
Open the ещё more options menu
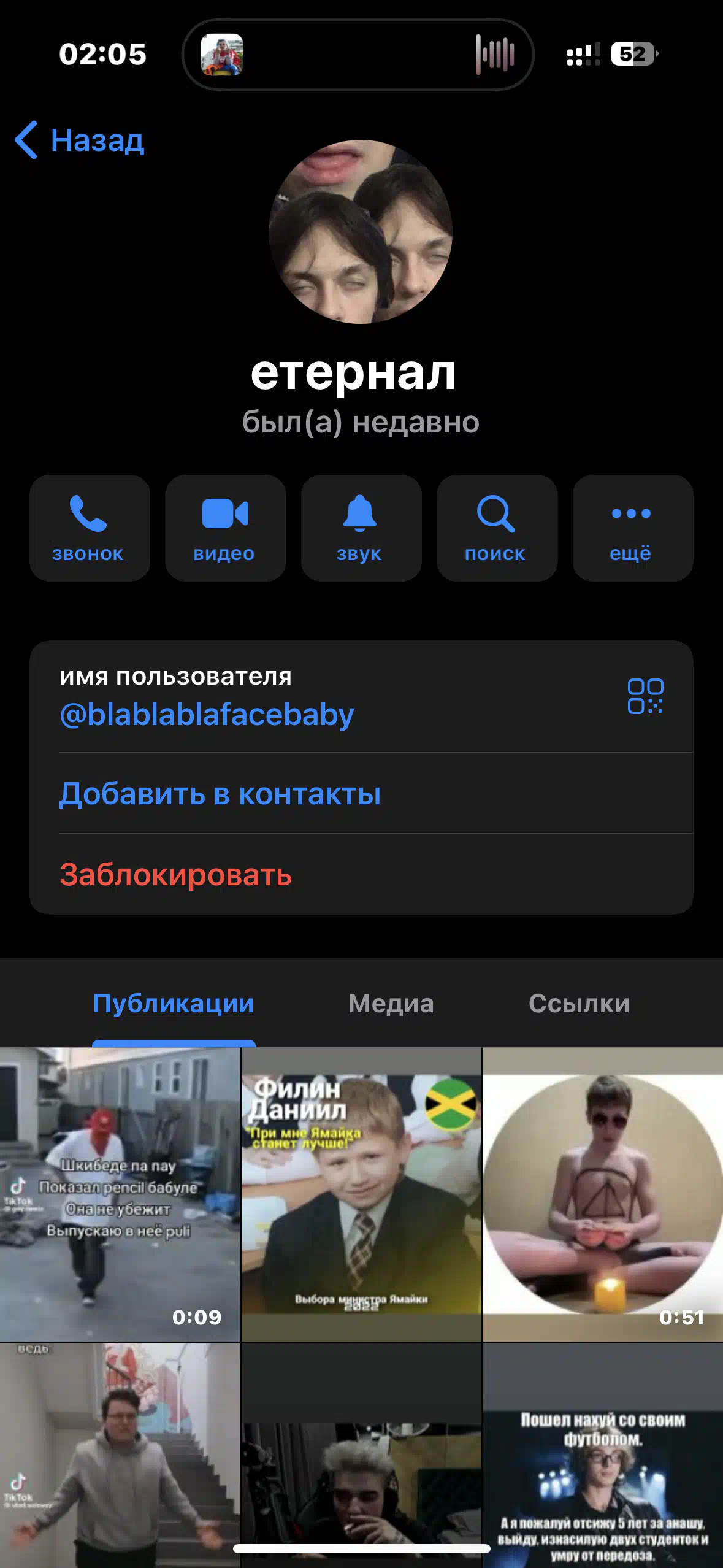pos(632,528)
